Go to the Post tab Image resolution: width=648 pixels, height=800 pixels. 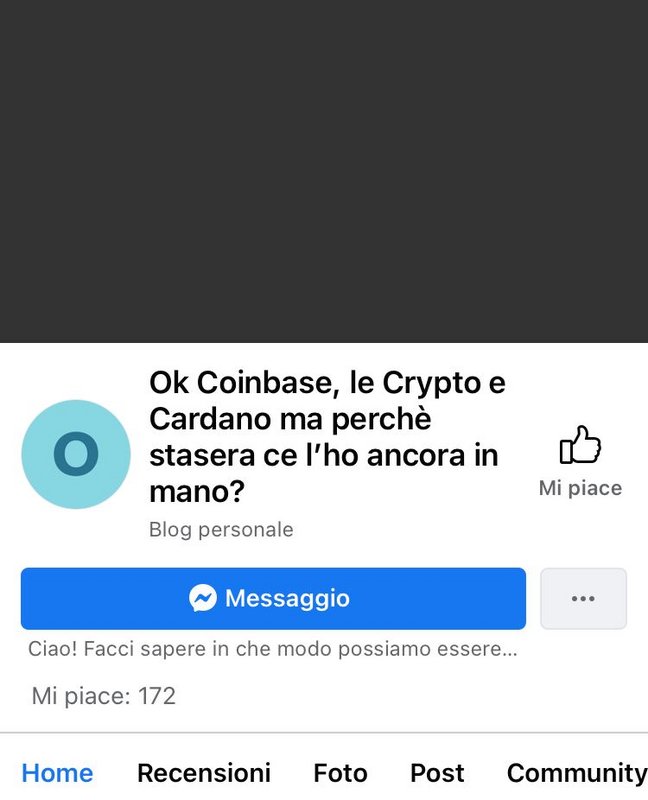pyautogui.click(x=437, y=772)
